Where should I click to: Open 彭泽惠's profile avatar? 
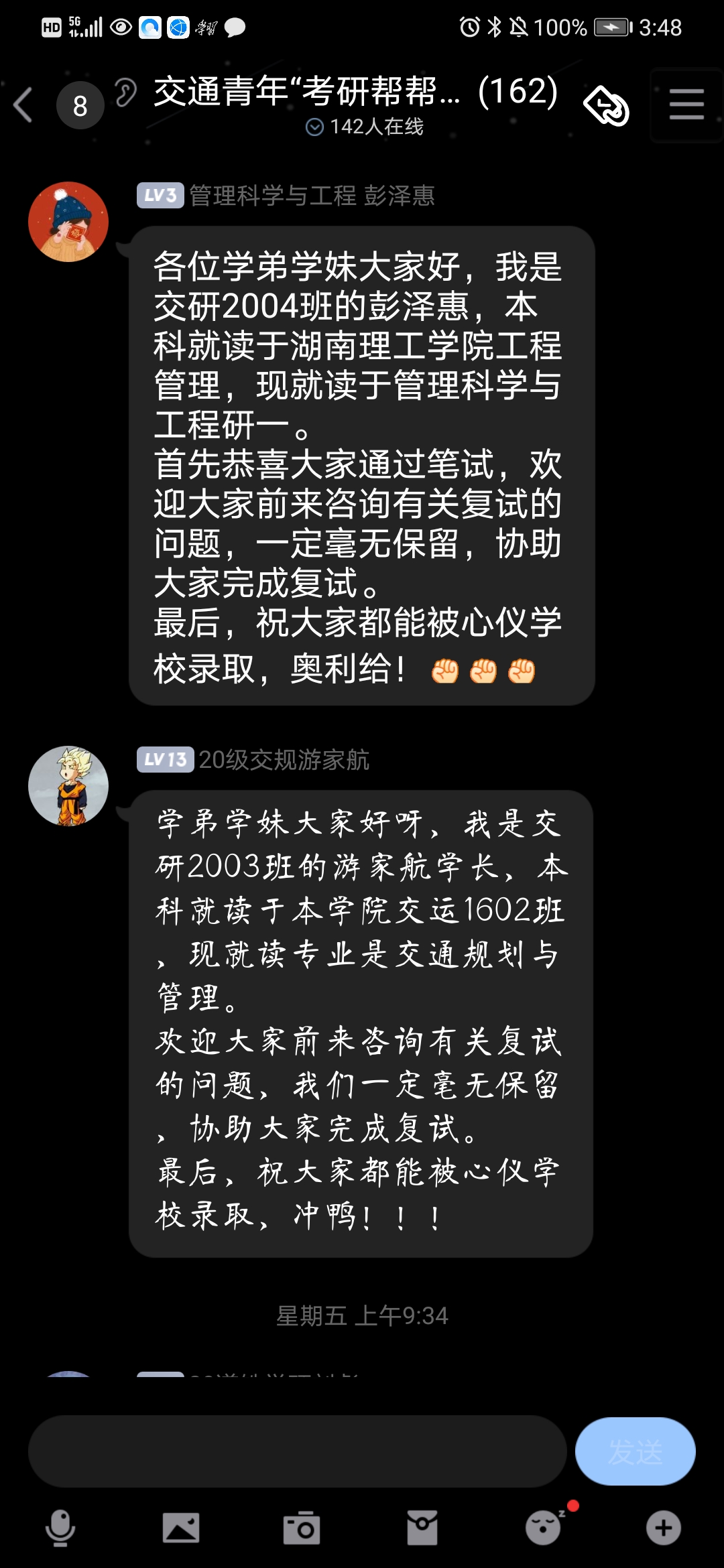(x=68, y=222)
